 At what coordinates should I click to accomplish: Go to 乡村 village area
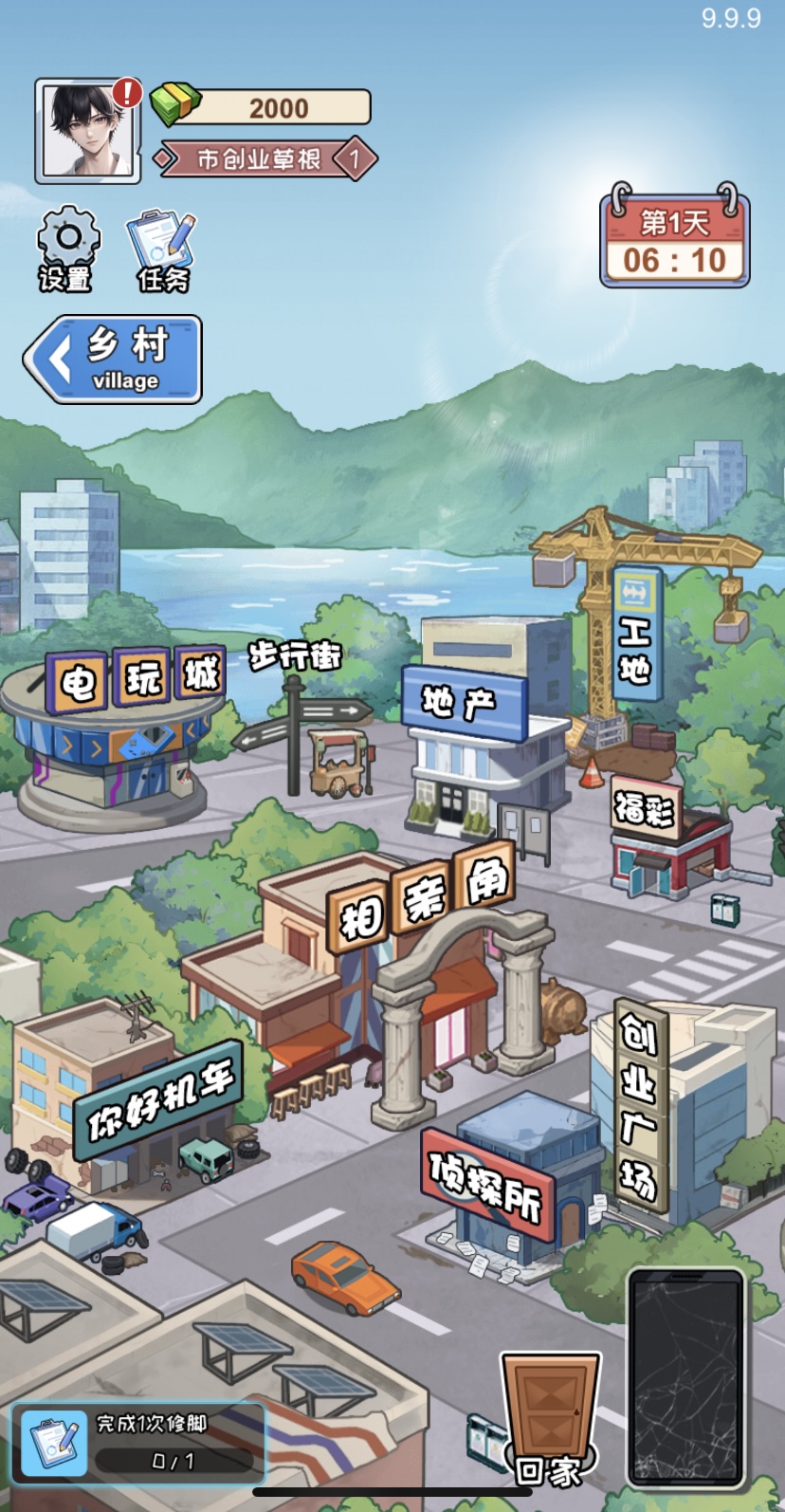coord(114,360)
